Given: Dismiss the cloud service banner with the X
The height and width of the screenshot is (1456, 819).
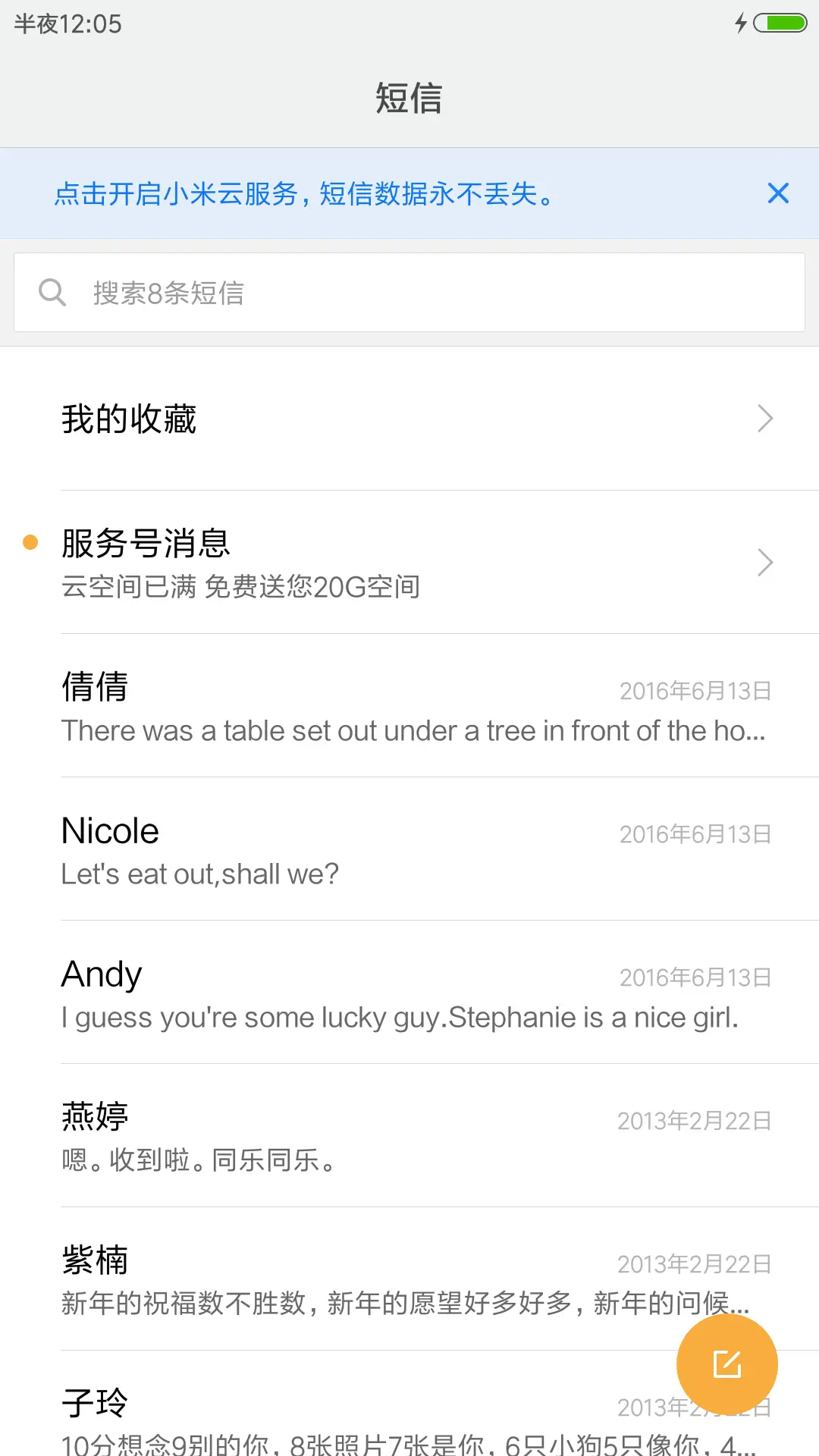Looking at the screenshot, I should tap(778, 193).
